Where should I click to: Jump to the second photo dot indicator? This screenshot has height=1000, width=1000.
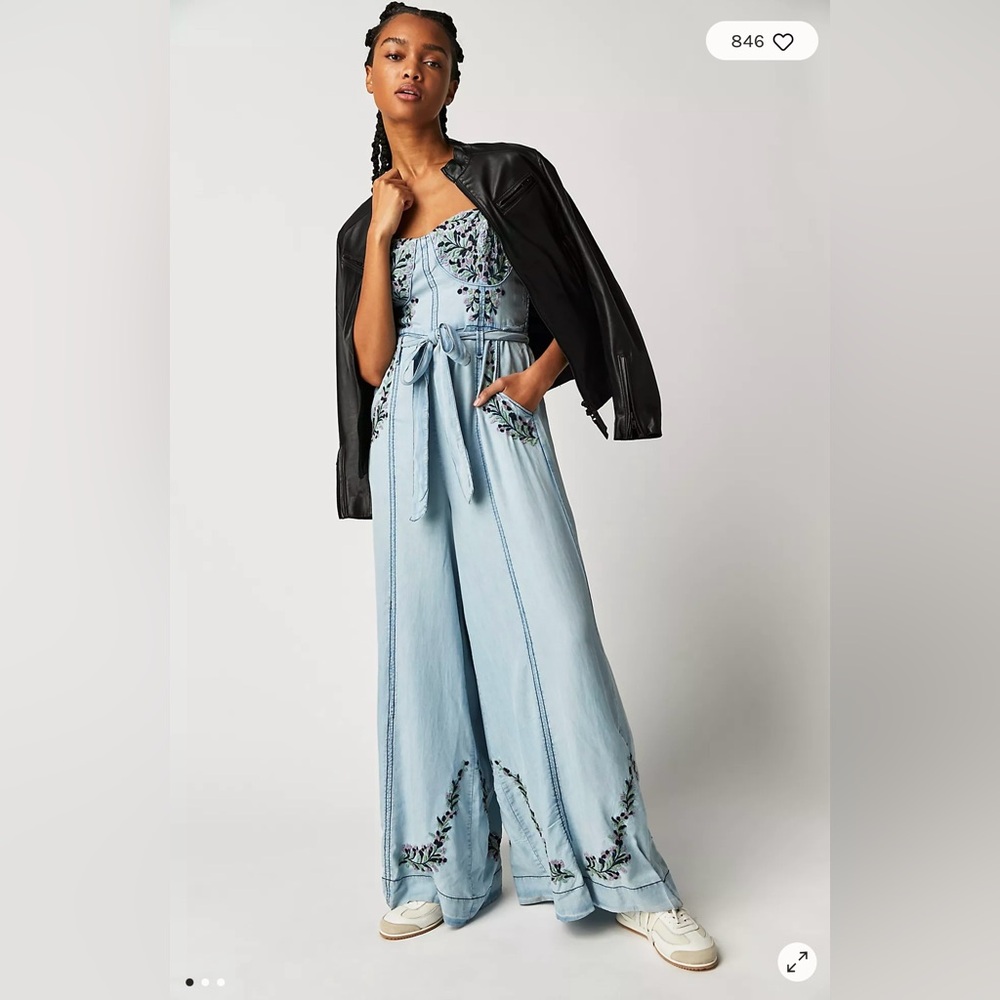(205, 982)
